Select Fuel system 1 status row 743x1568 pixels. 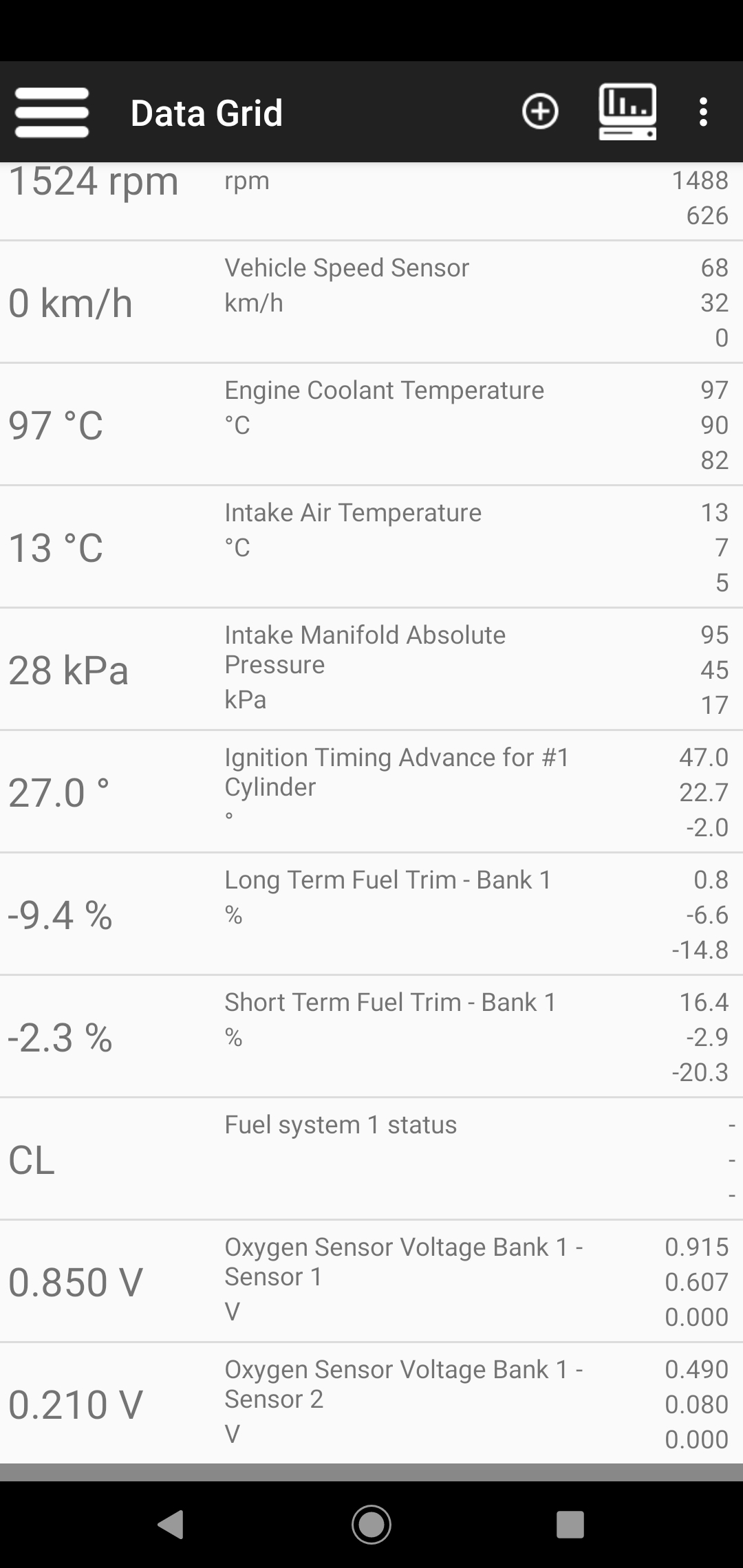(x=371, y=1159)
